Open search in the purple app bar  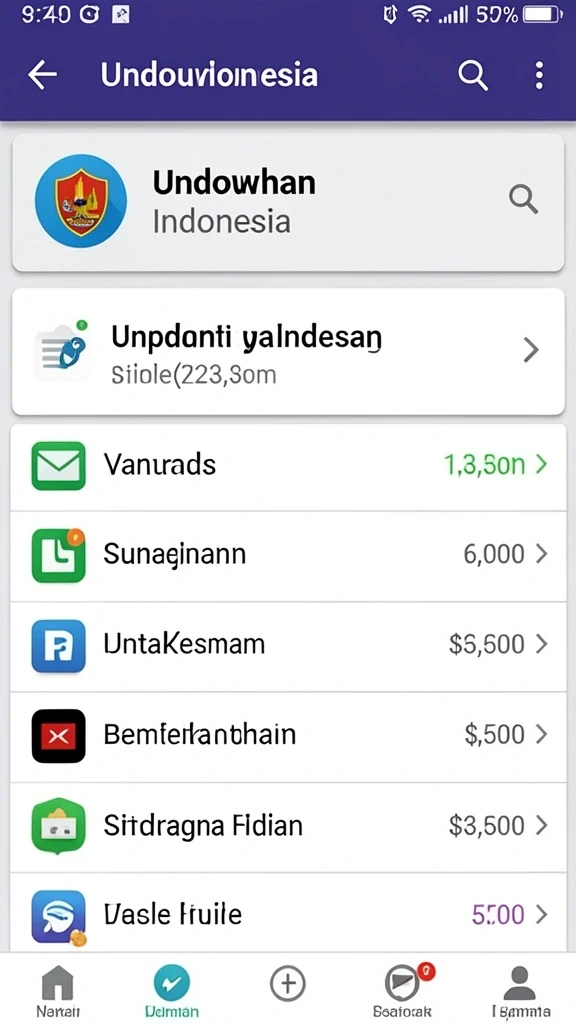click(472, 76)
